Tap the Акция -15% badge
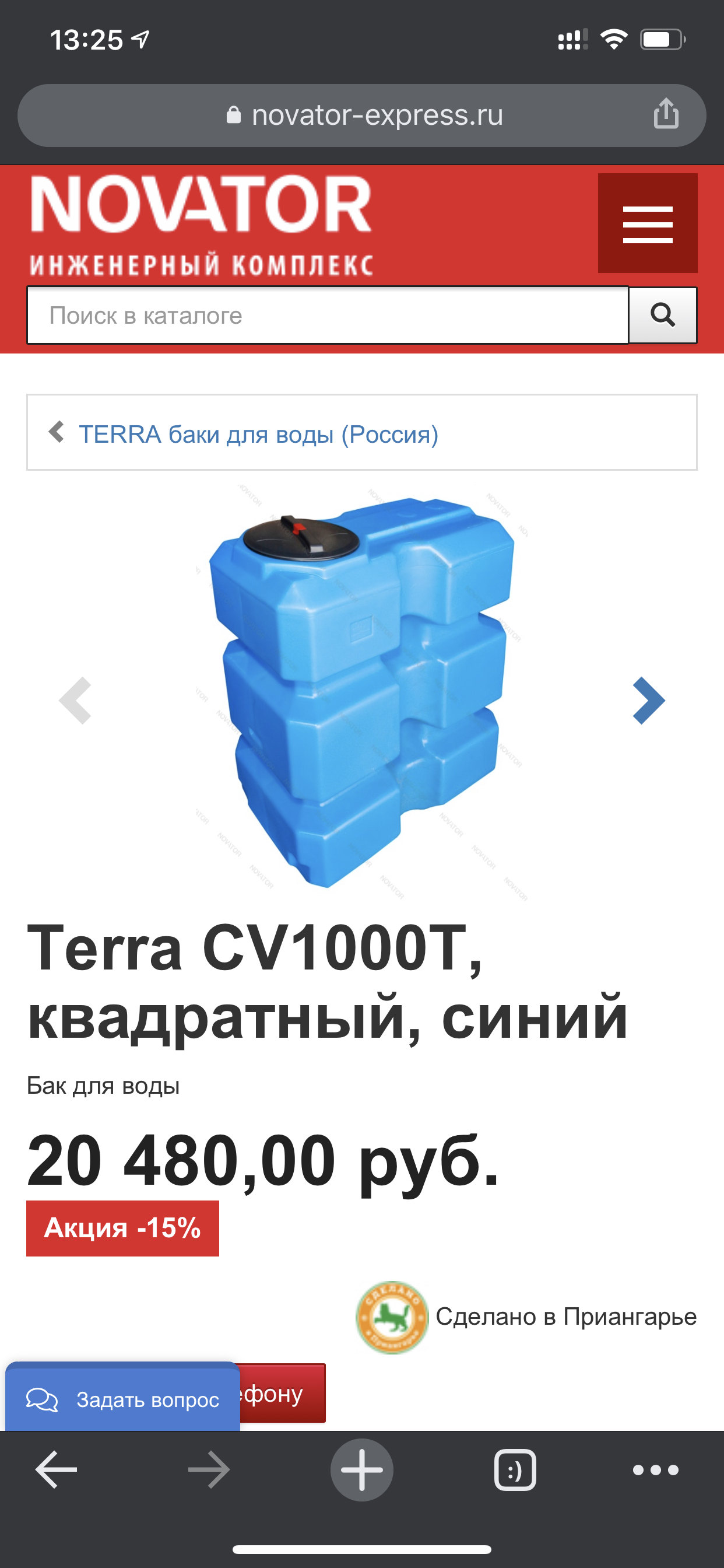 click(x=122, y=1228)
